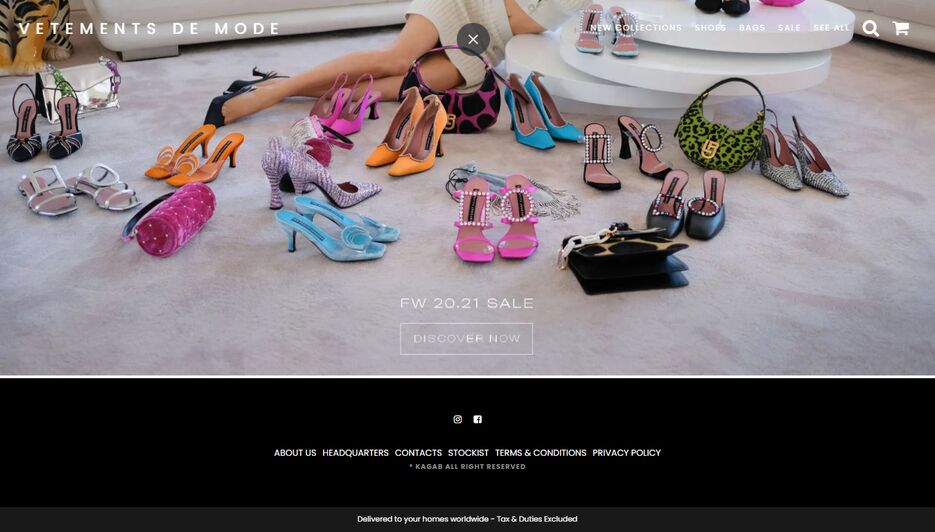Read the Terms & Conditions

pos(540,453)
